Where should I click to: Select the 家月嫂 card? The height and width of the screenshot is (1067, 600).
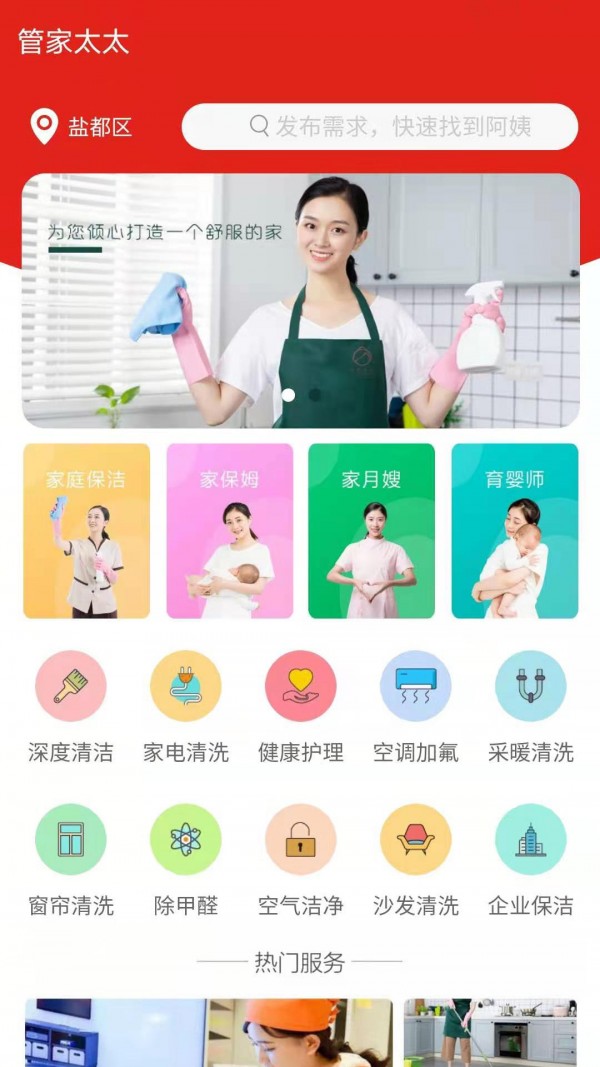371,531
